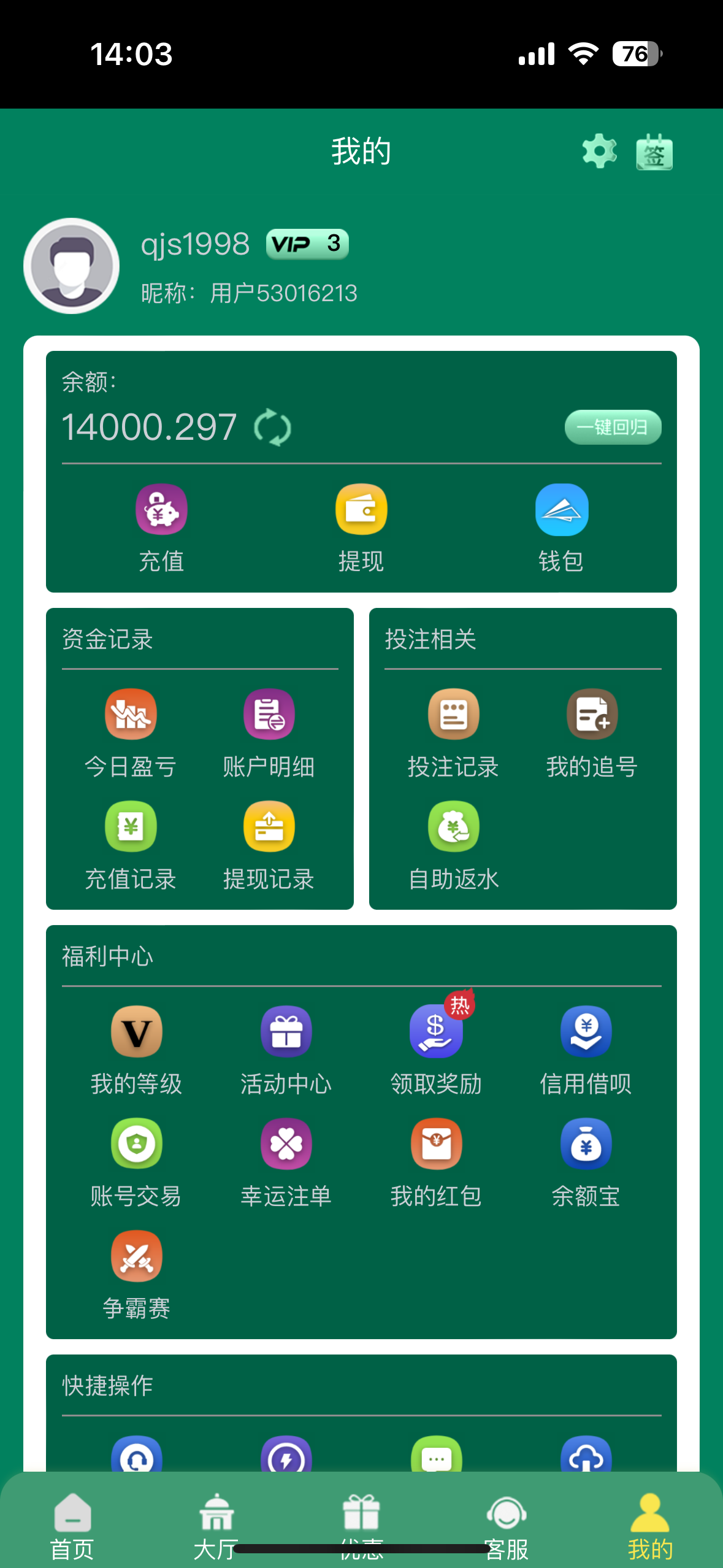Tap the 争霸赛 crossed swords icon
The width and height of the screenshot is (723, 1568).
[136, 1256]
